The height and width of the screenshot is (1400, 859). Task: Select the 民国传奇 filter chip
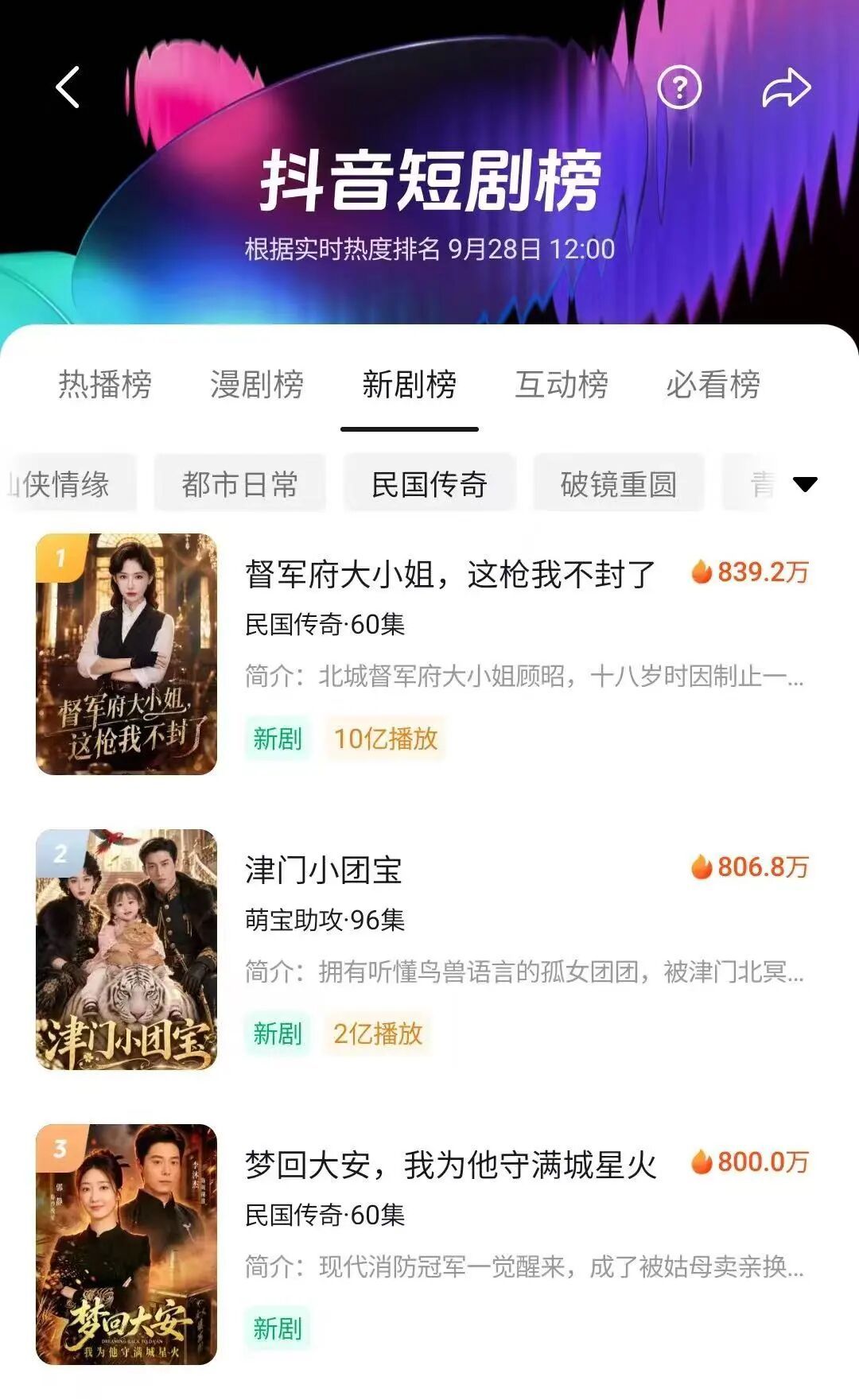click(x=429, y=483)
